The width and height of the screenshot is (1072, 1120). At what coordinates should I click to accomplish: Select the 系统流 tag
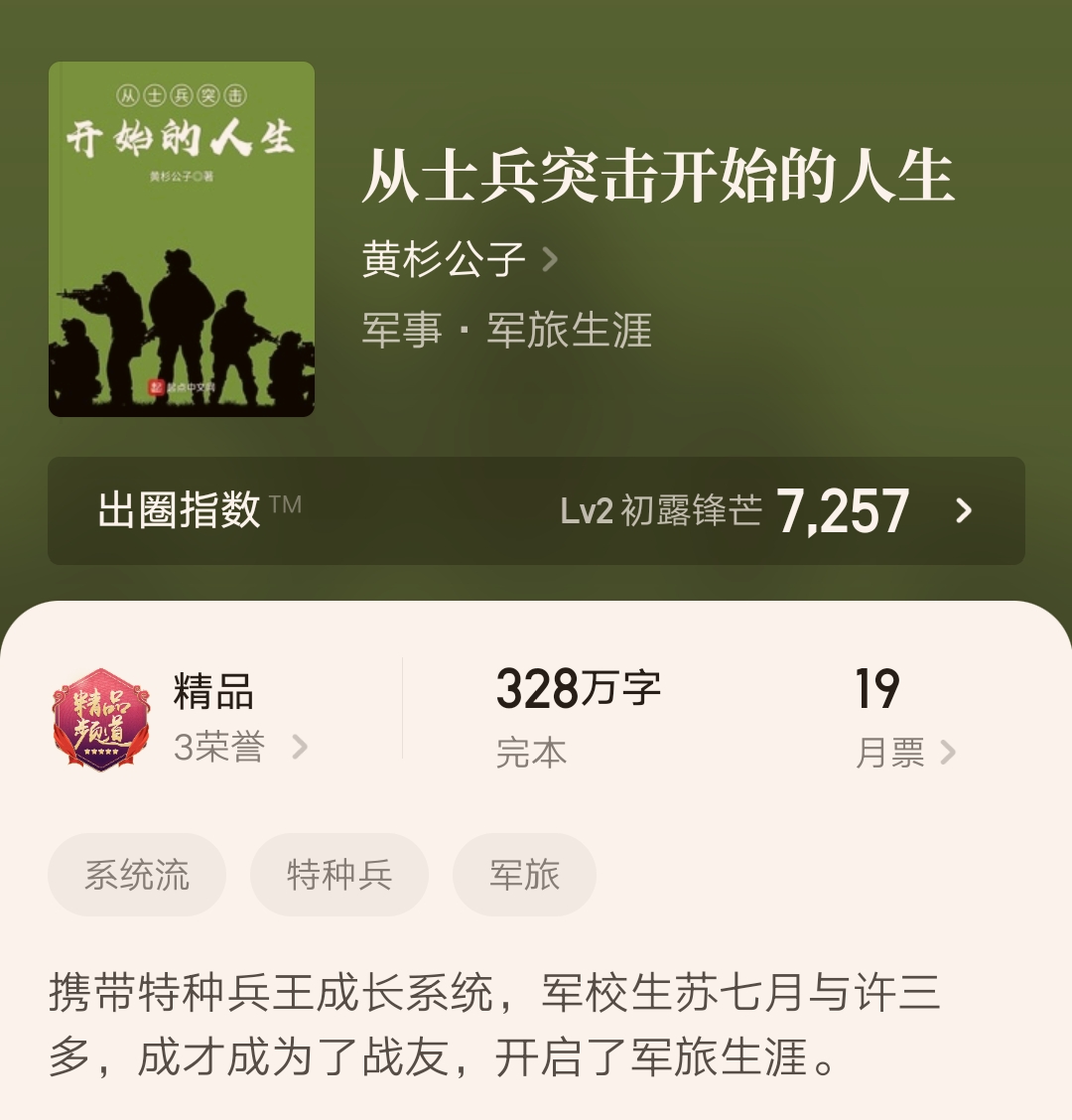point(137,874)
